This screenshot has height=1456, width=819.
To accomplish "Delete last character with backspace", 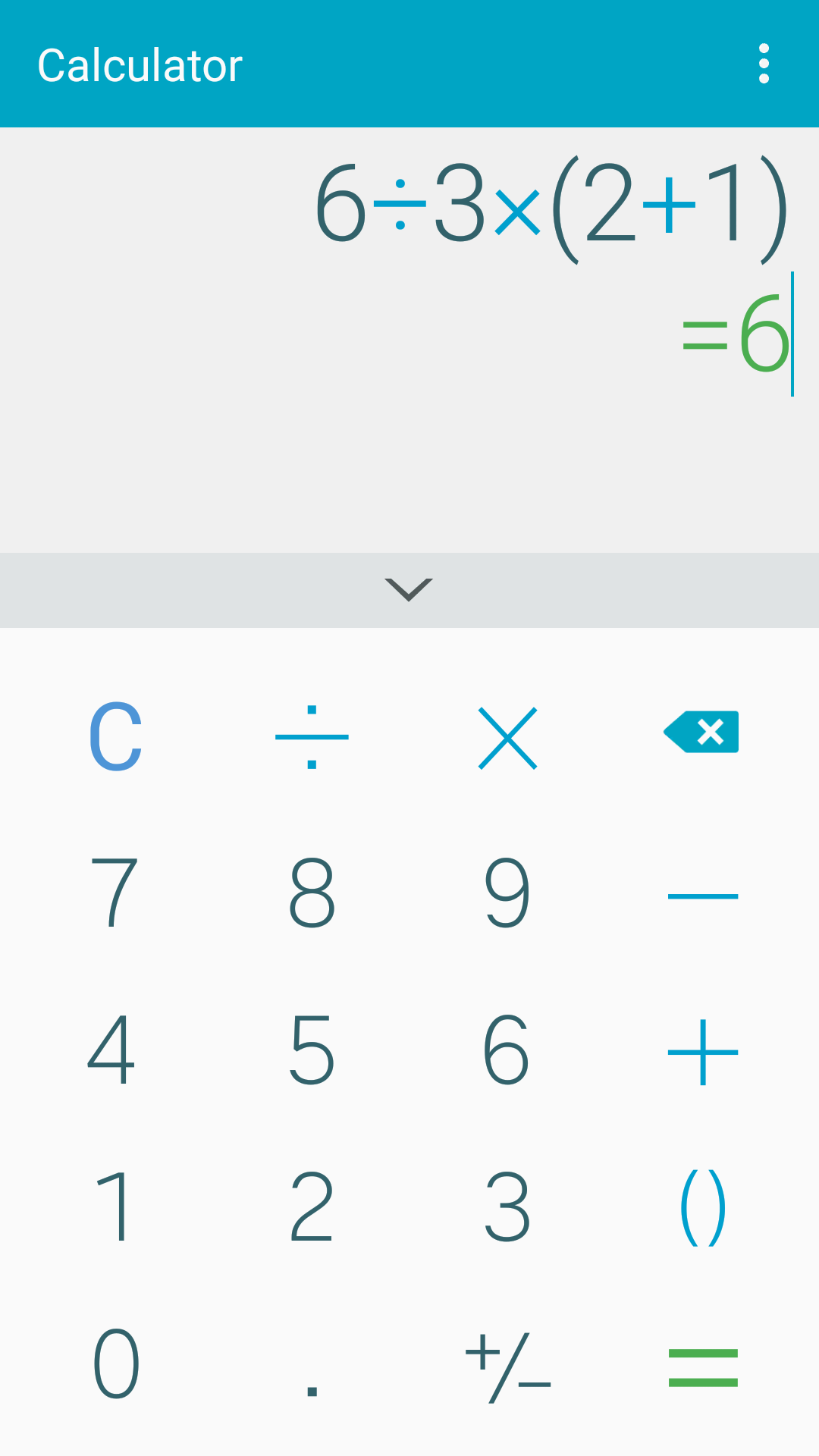I will pos(702,733).
